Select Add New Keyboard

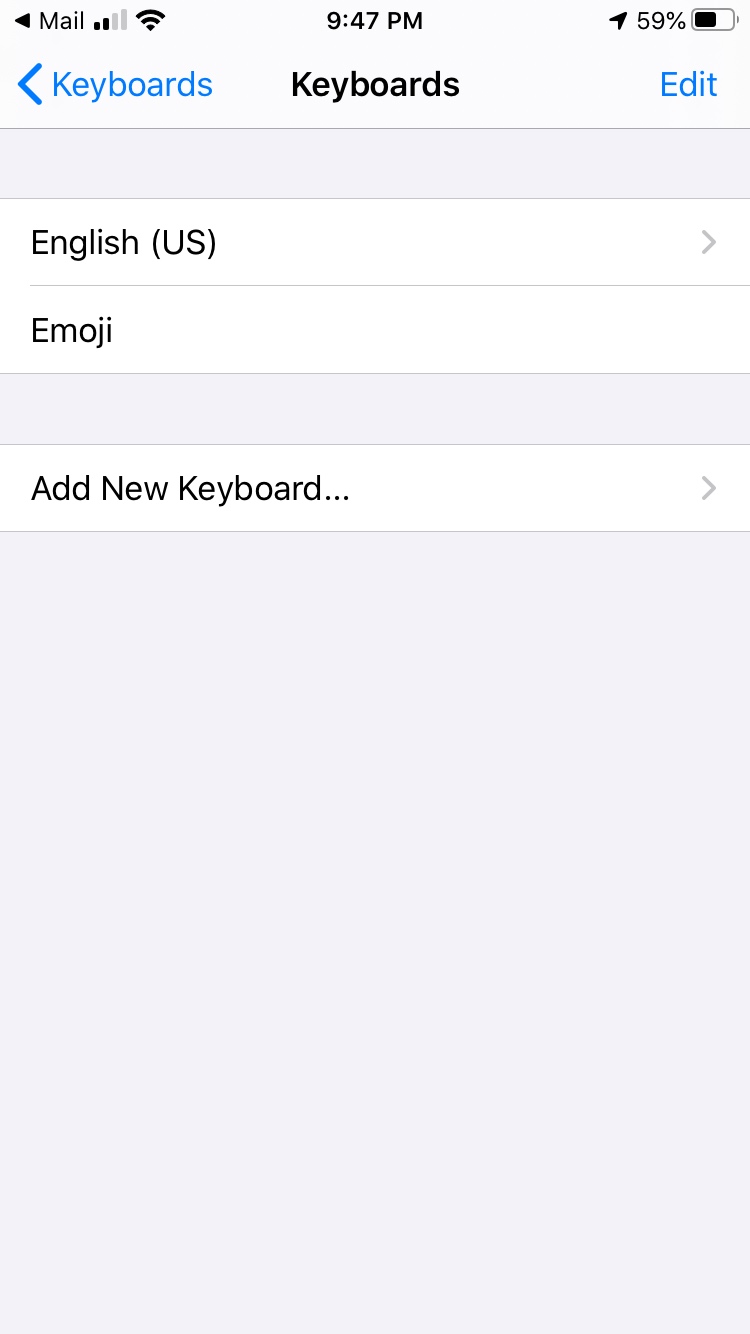pyautogui.click(x=375, y=489)
